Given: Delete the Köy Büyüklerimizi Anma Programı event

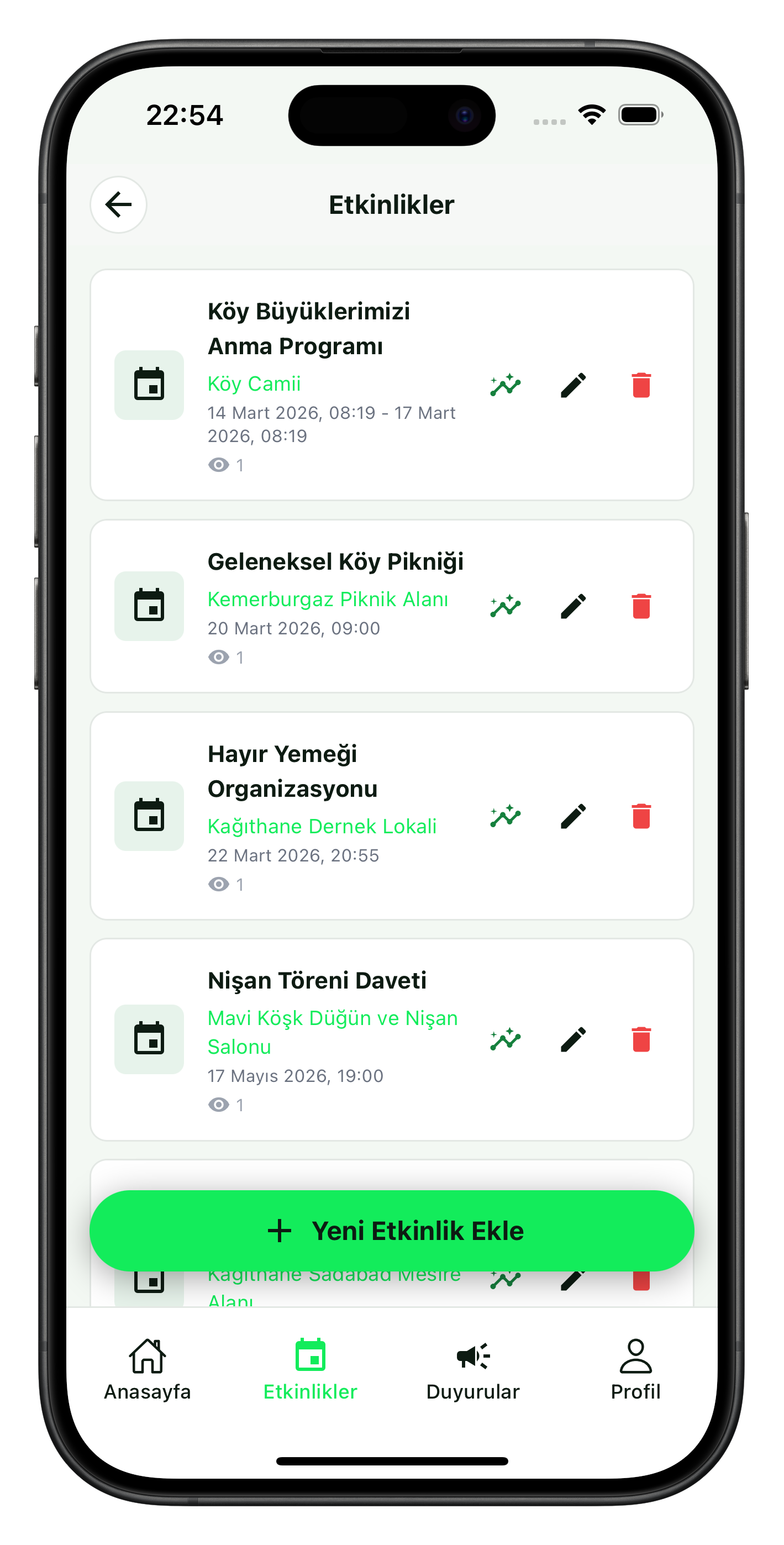Looking at the screenshot, I should click(x=641, y=385).
